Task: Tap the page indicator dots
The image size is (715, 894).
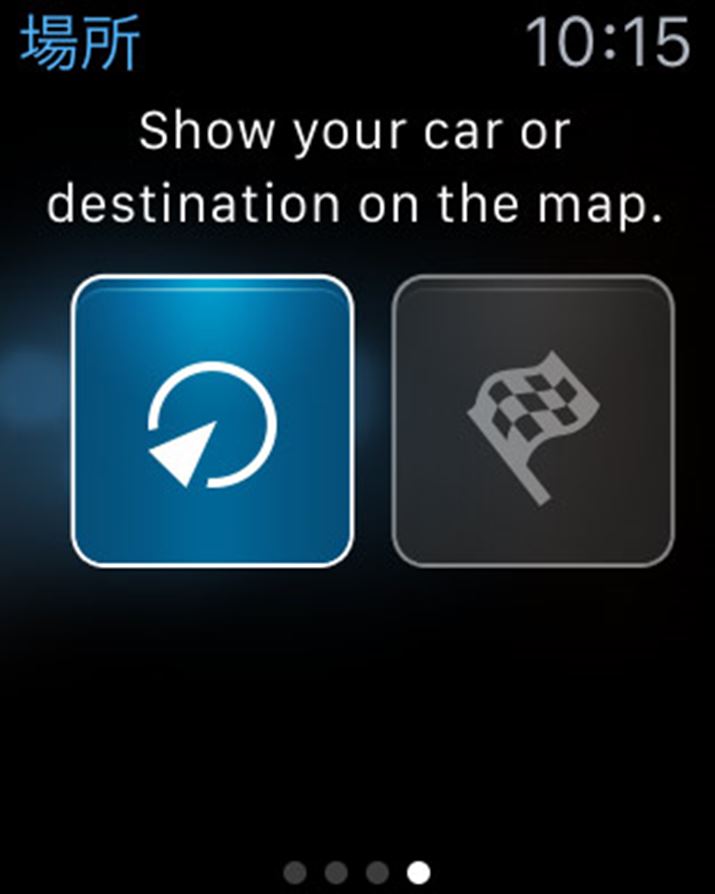Action: click(x=357, y=871)
